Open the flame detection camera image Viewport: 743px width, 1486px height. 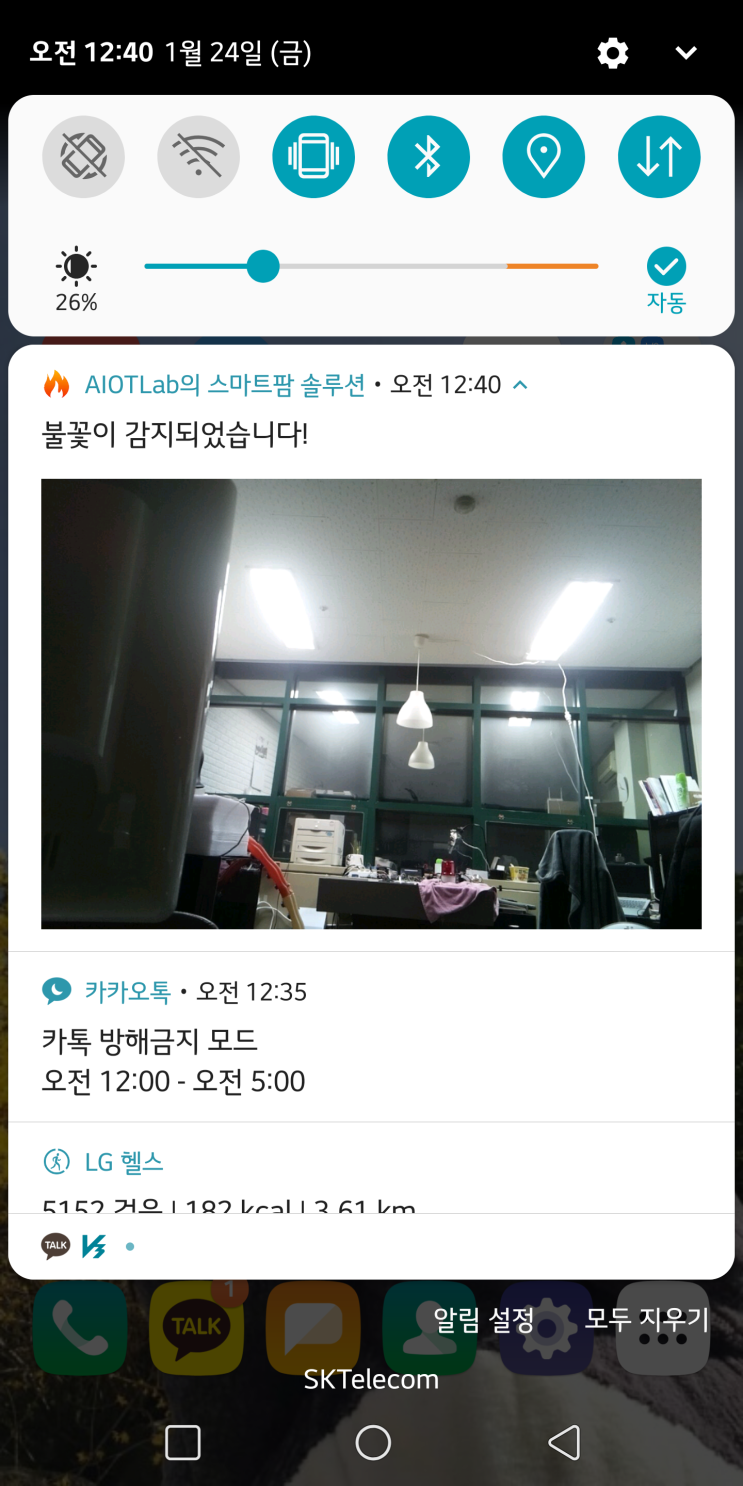point(371,704)
